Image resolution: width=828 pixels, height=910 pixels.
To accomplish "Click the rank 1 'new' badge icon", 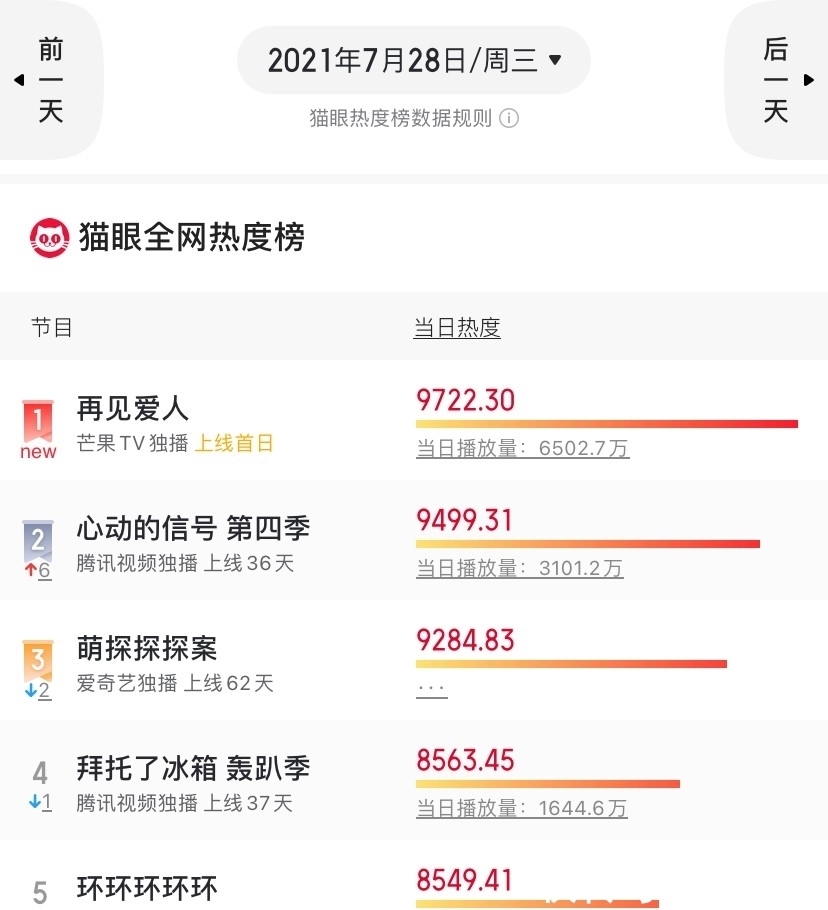I will point(37,425).
